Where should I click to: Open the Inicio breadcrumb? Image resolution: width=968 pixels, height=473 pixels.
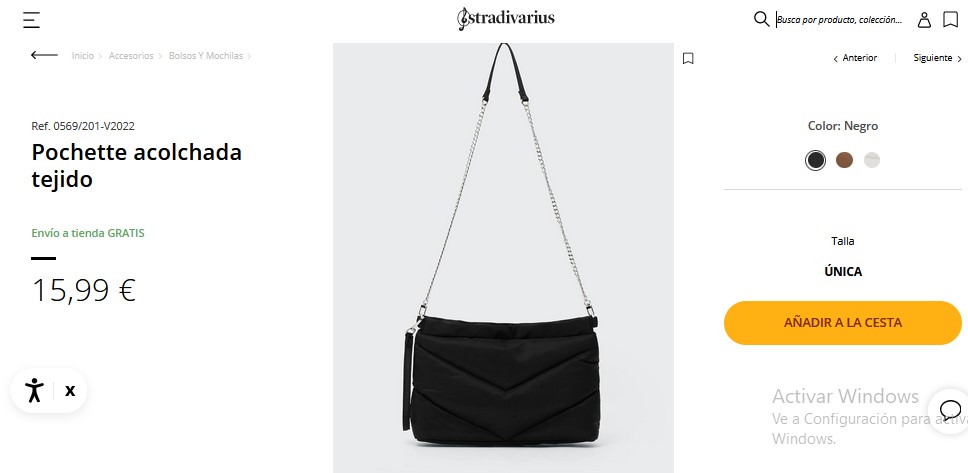tap(83, 56)
